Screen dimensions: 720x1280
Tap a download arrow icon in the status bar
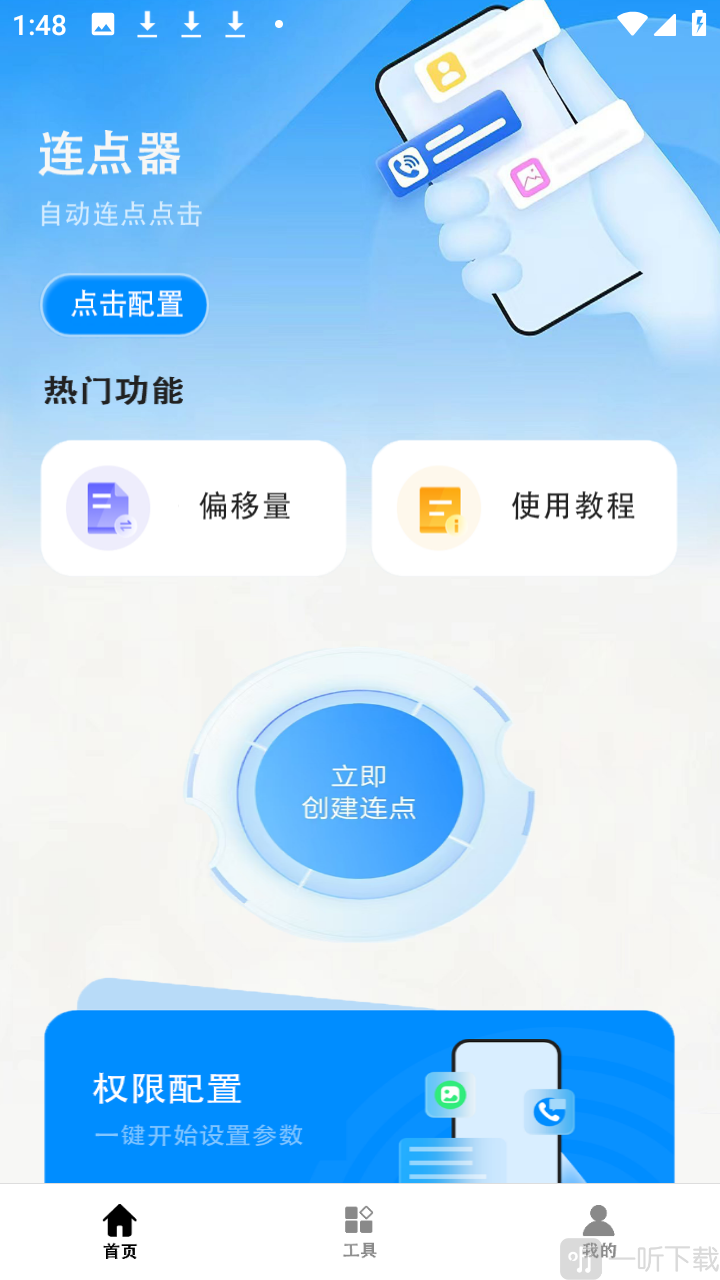[x=147, y=24]
